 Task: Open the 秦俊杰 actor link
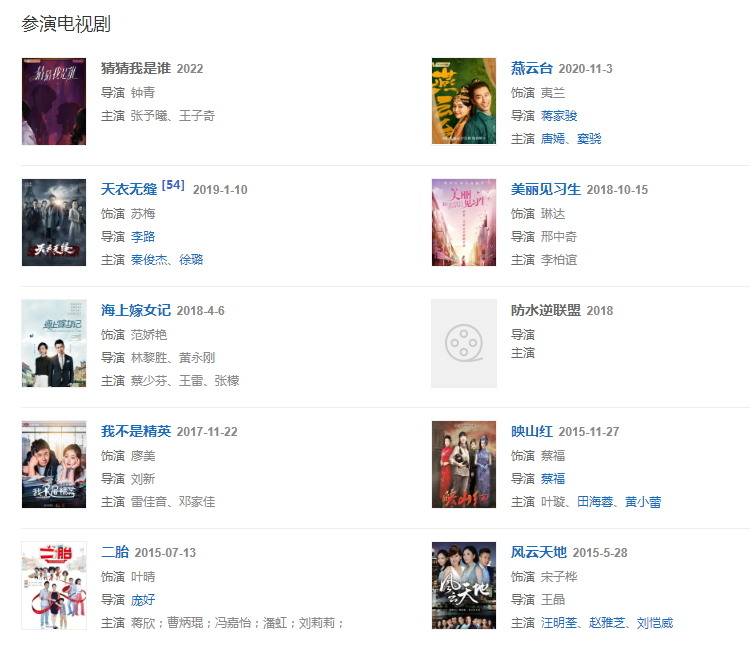pyautogui.click(x=150, y=260)
